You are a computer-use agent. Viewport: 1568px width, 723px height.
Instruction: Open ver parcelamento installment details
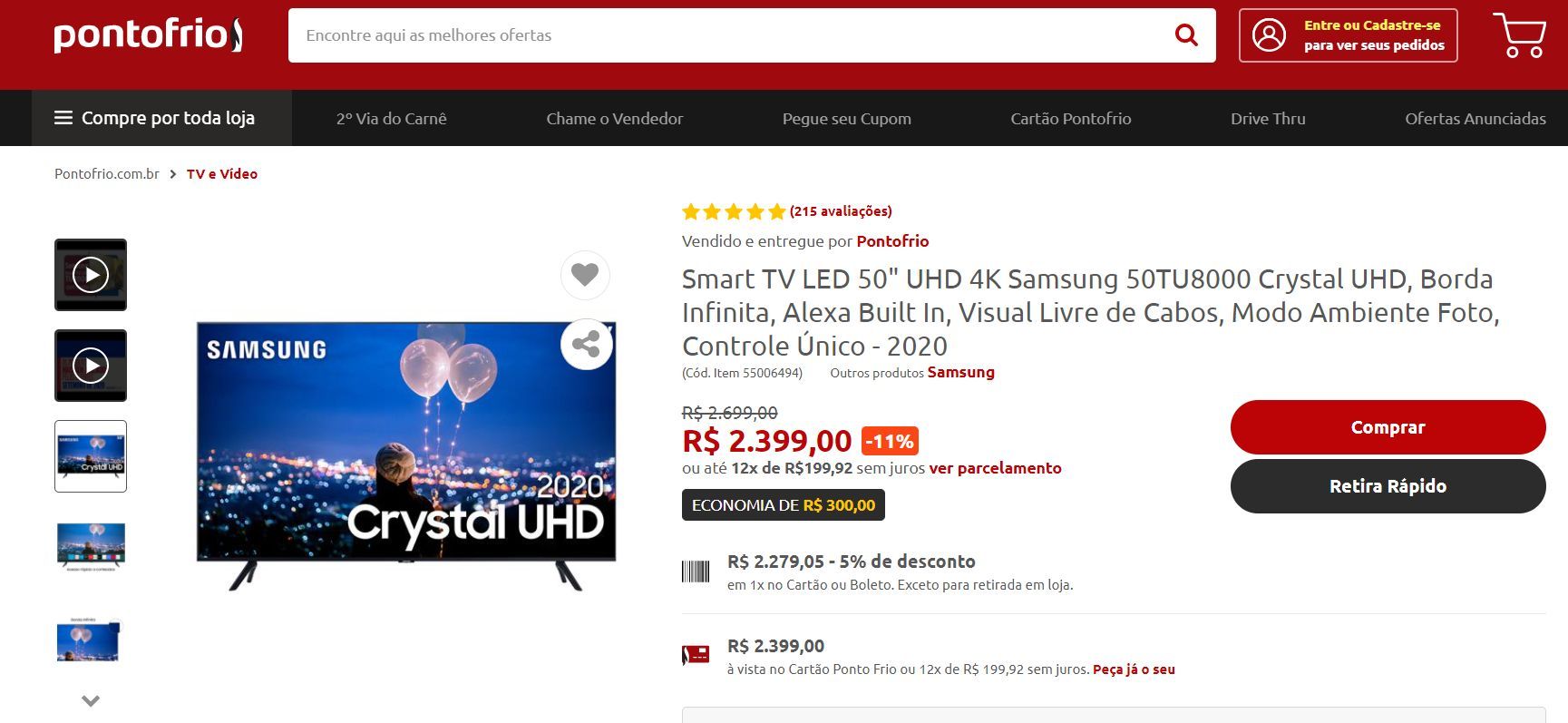tap(995, 468)
